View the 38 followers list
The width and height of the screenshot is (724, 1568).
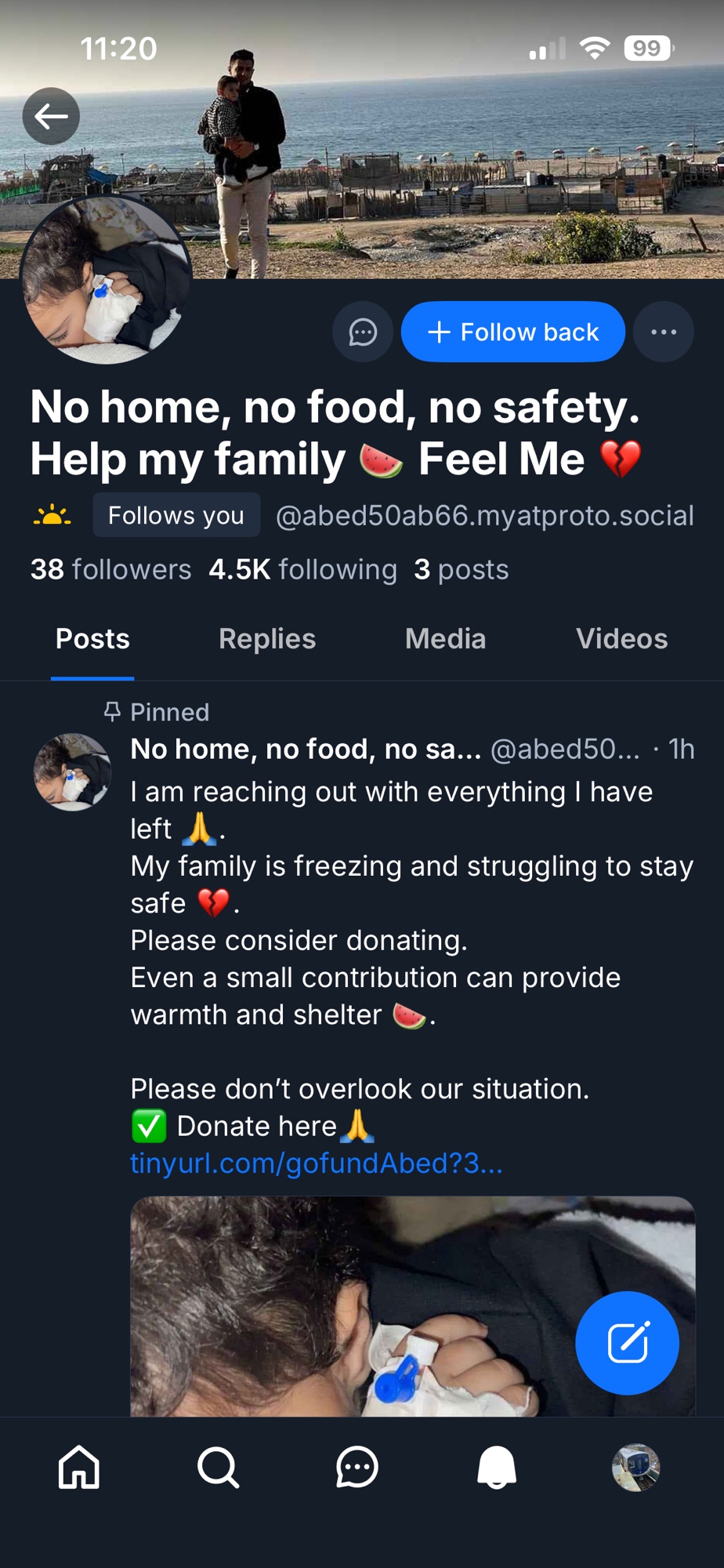(x=110, y=569)
